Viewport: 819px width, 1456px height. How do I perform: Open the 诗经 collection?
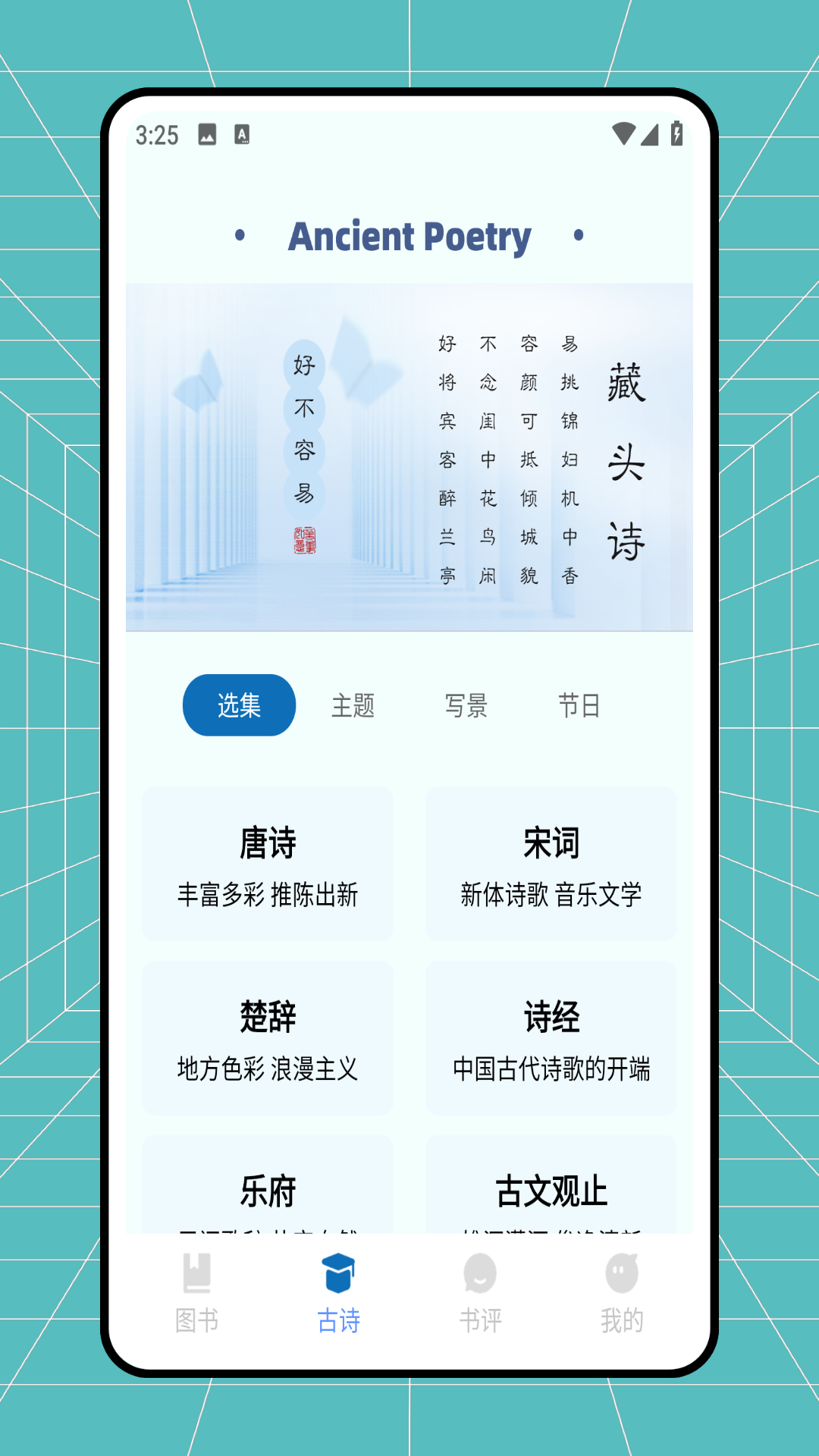click(x=551, y=1039)
